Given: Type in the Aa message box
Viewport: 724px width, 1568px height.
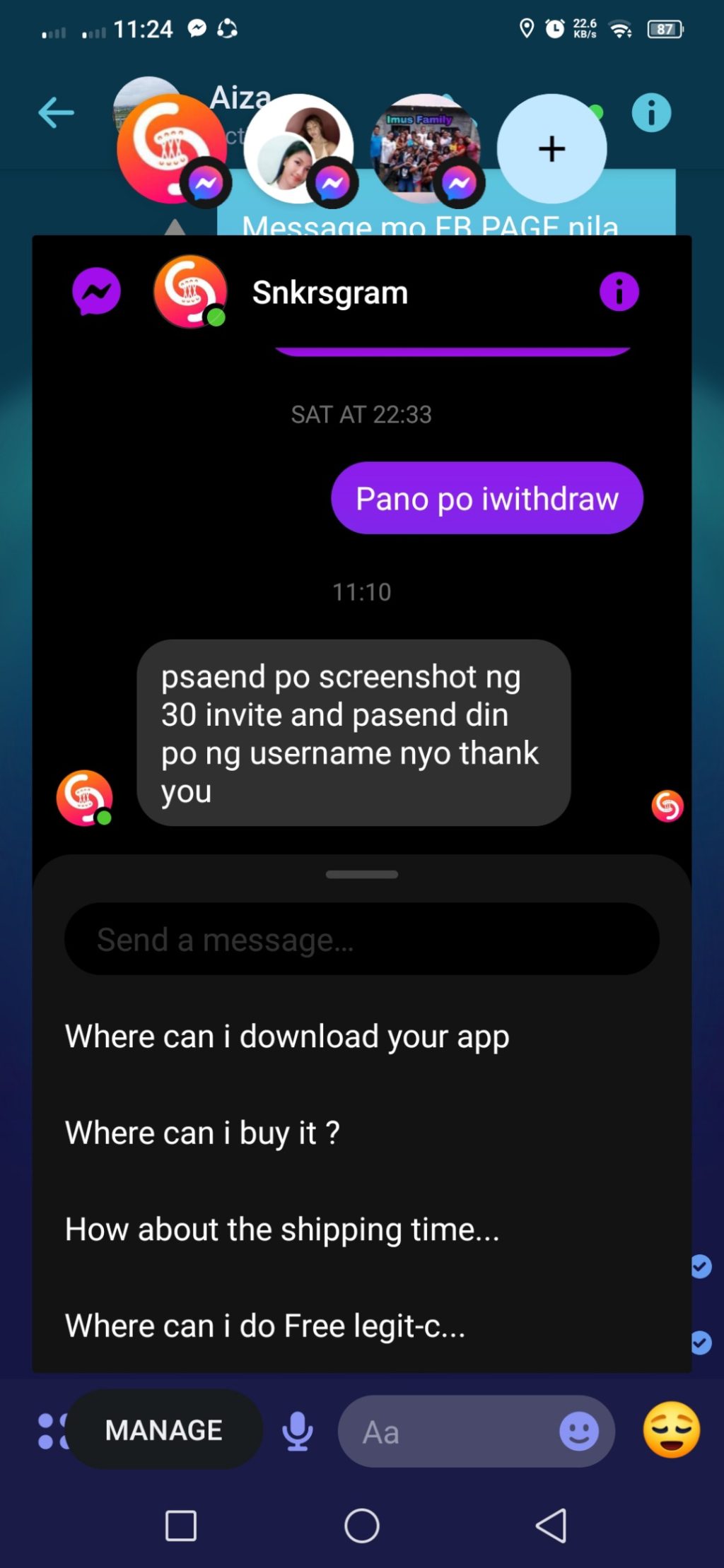Looking at the screenshot, I should tap(452, 1432).
